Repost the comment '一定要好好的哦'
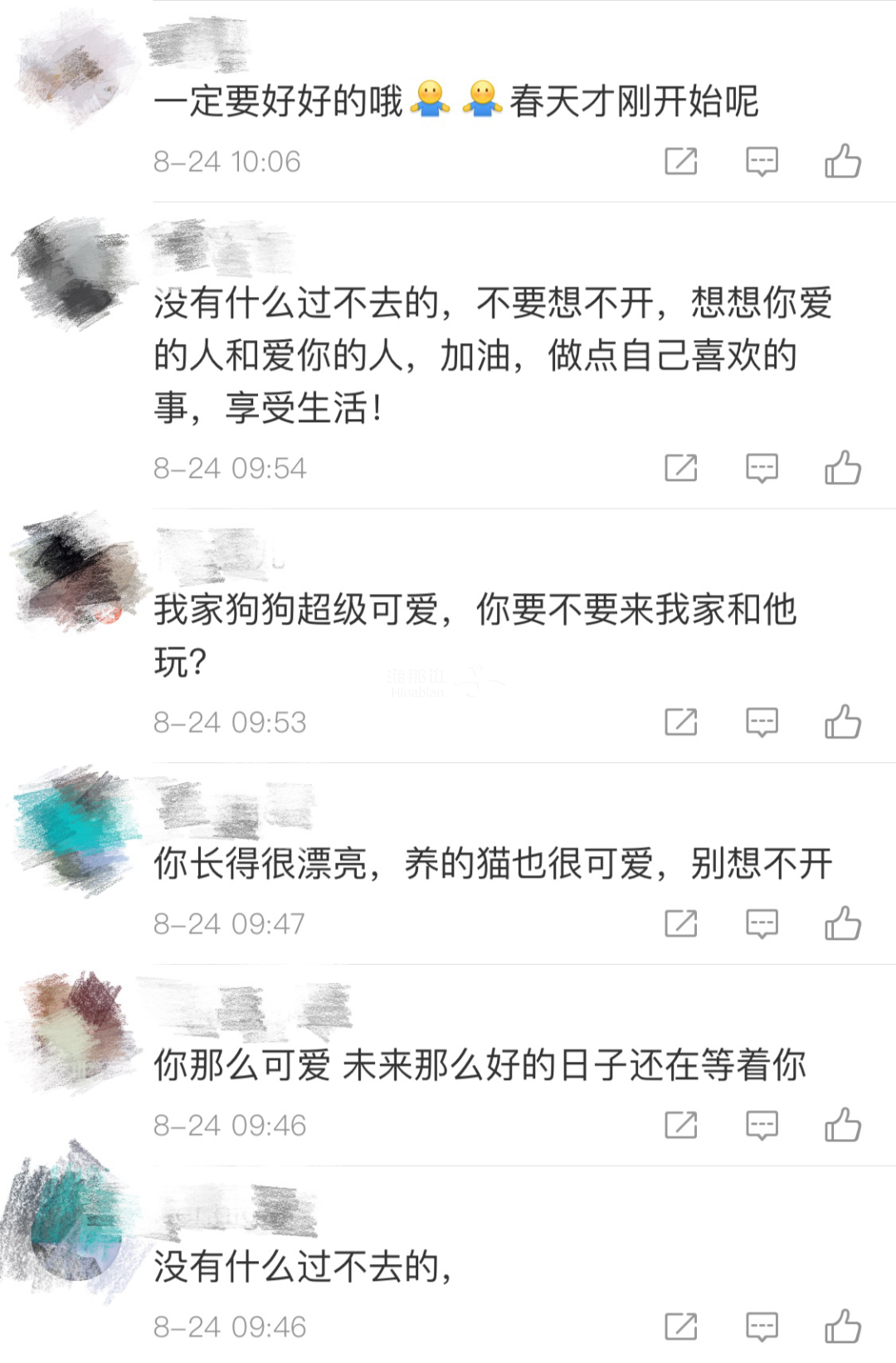Screen dimensions: 896x1363 click(x=681, y=161)
